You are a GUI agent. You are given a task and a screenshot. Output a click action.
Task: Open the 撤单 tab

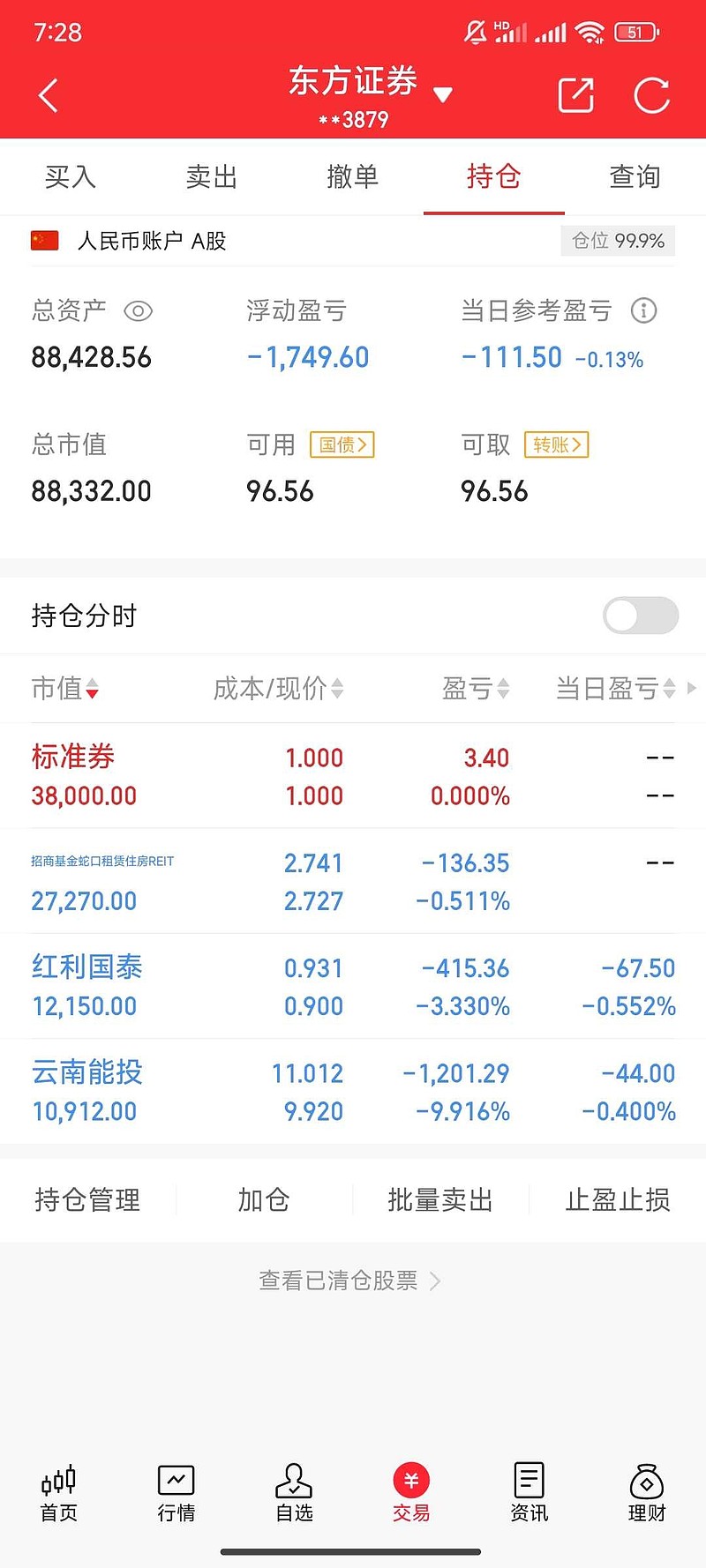pyautogui.click(x=353, y=176)
